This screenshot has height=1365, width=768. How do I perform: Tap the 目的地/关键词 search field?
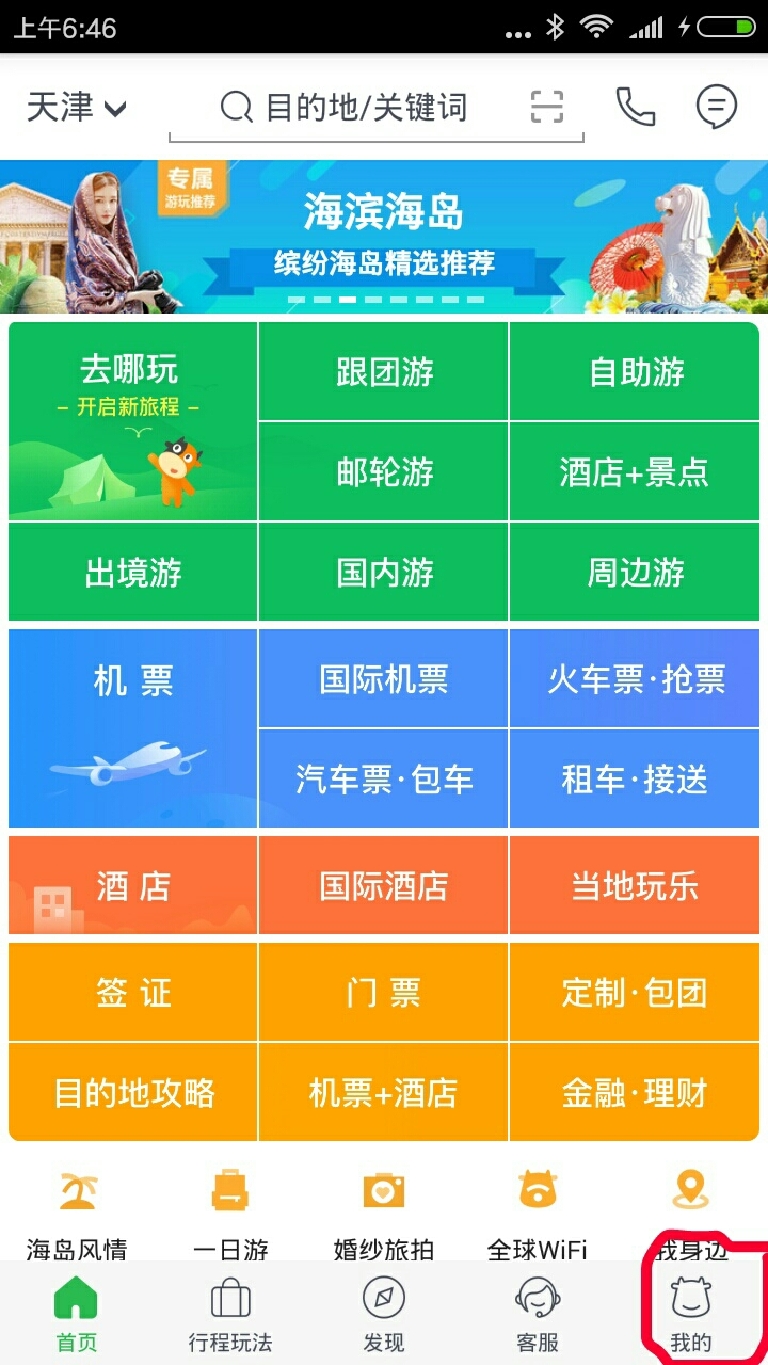point(366,108)
